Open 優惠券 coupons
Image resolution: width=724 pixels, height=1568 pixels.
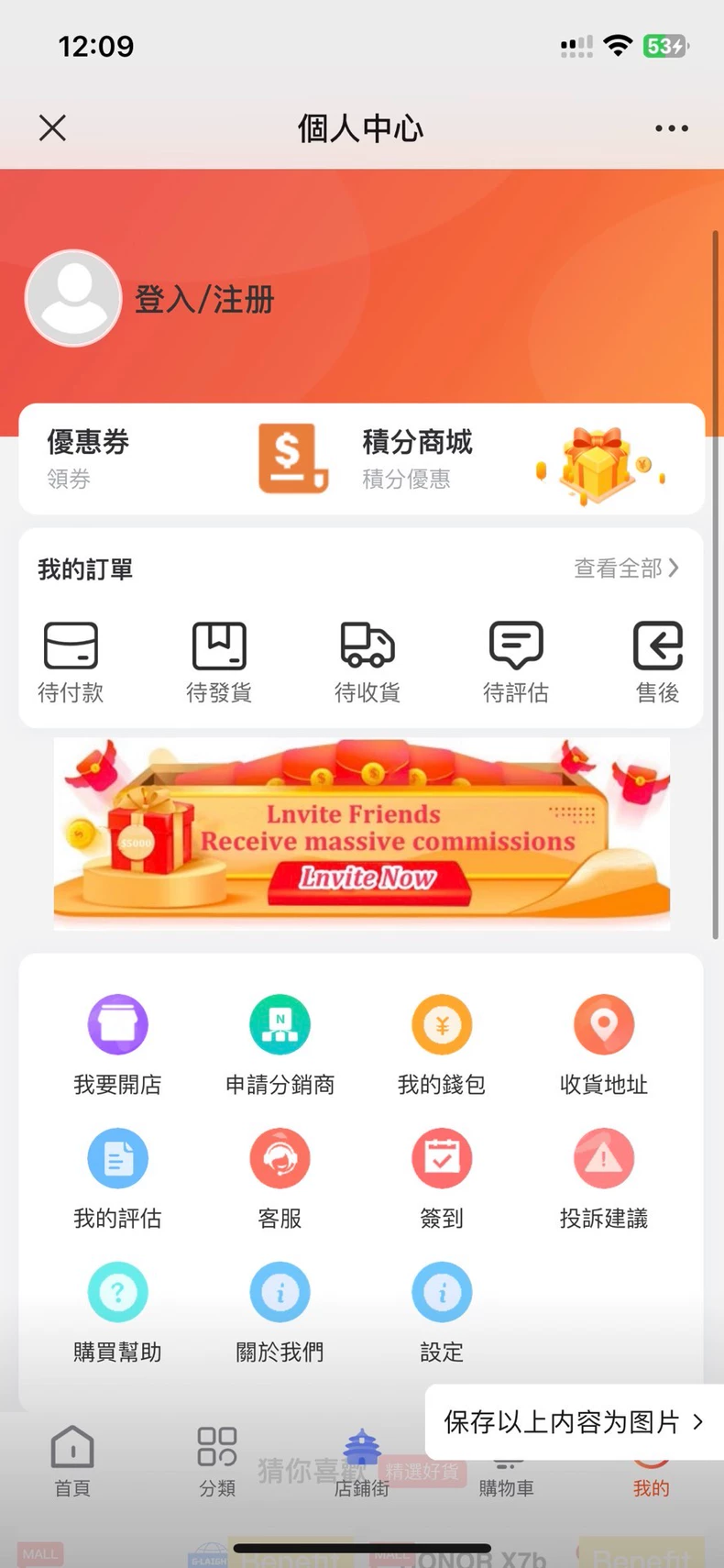coord(88,458)
